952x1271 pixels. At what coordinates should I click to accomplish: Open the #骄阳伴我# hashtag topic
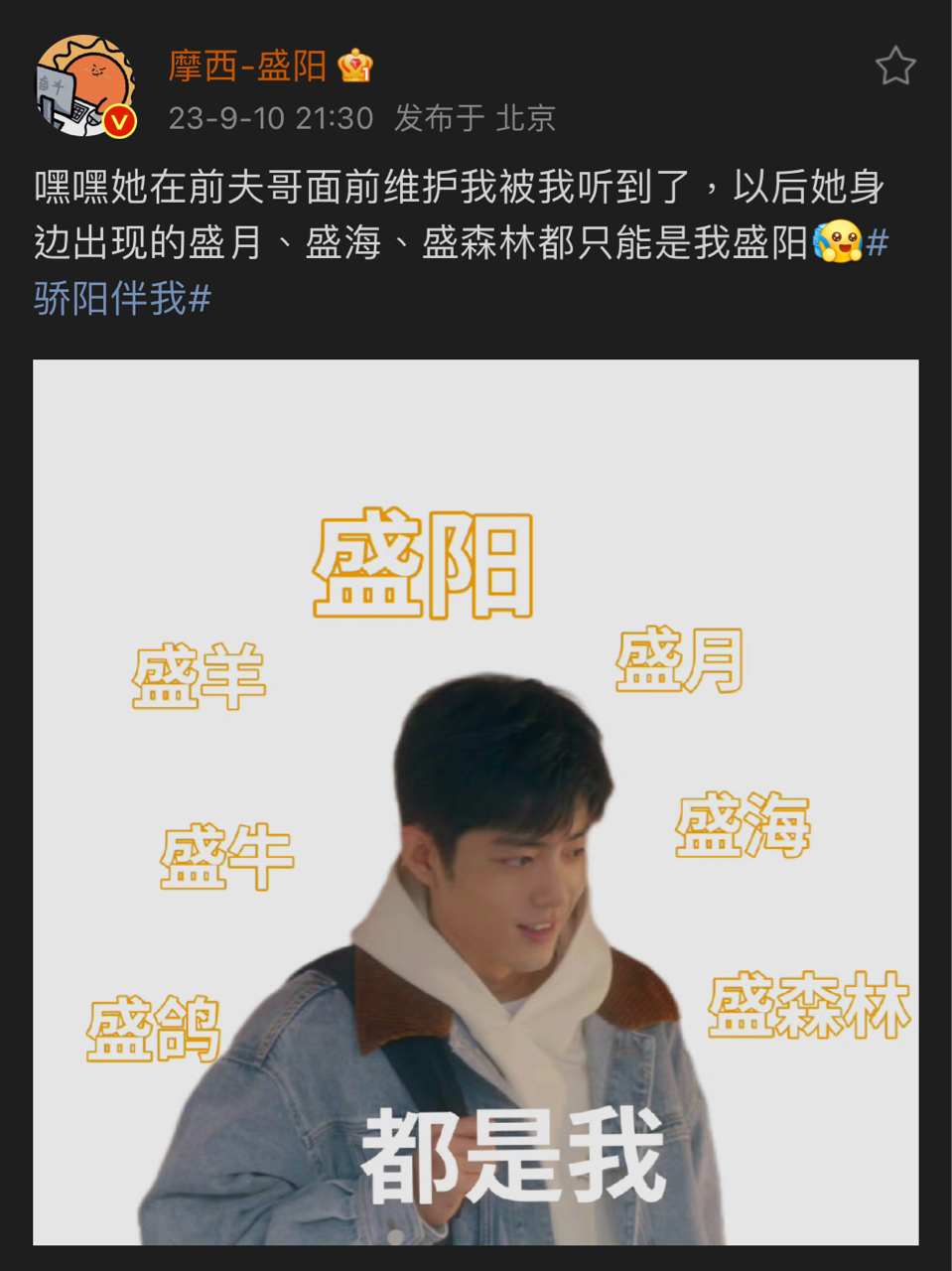click(x=122, y=298)
